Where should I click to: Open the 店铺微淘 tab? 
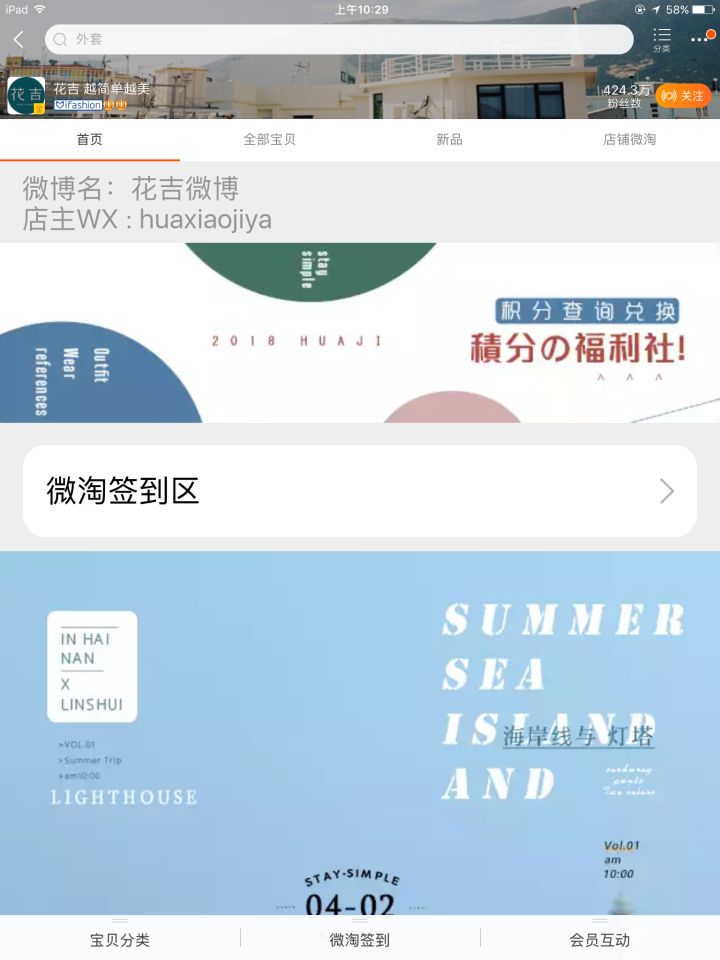point(629,140)
